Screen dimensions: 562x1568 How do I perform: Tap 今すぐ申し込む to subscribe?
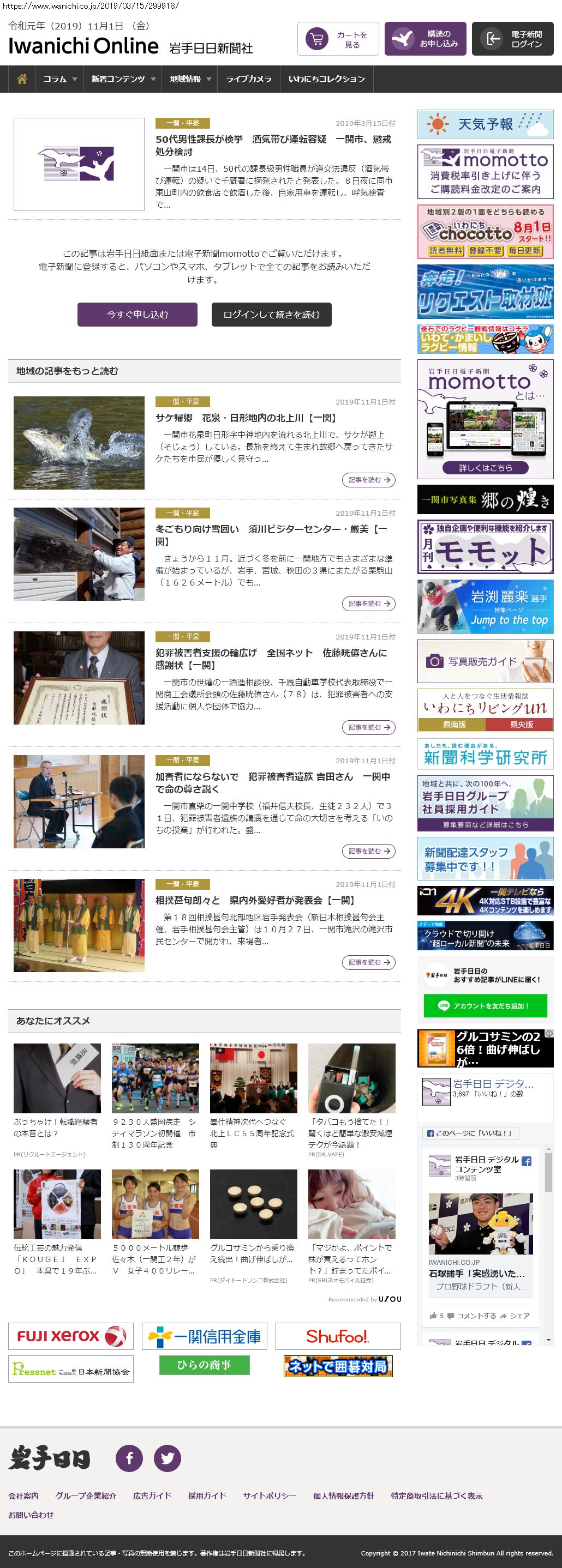(137, 315)
